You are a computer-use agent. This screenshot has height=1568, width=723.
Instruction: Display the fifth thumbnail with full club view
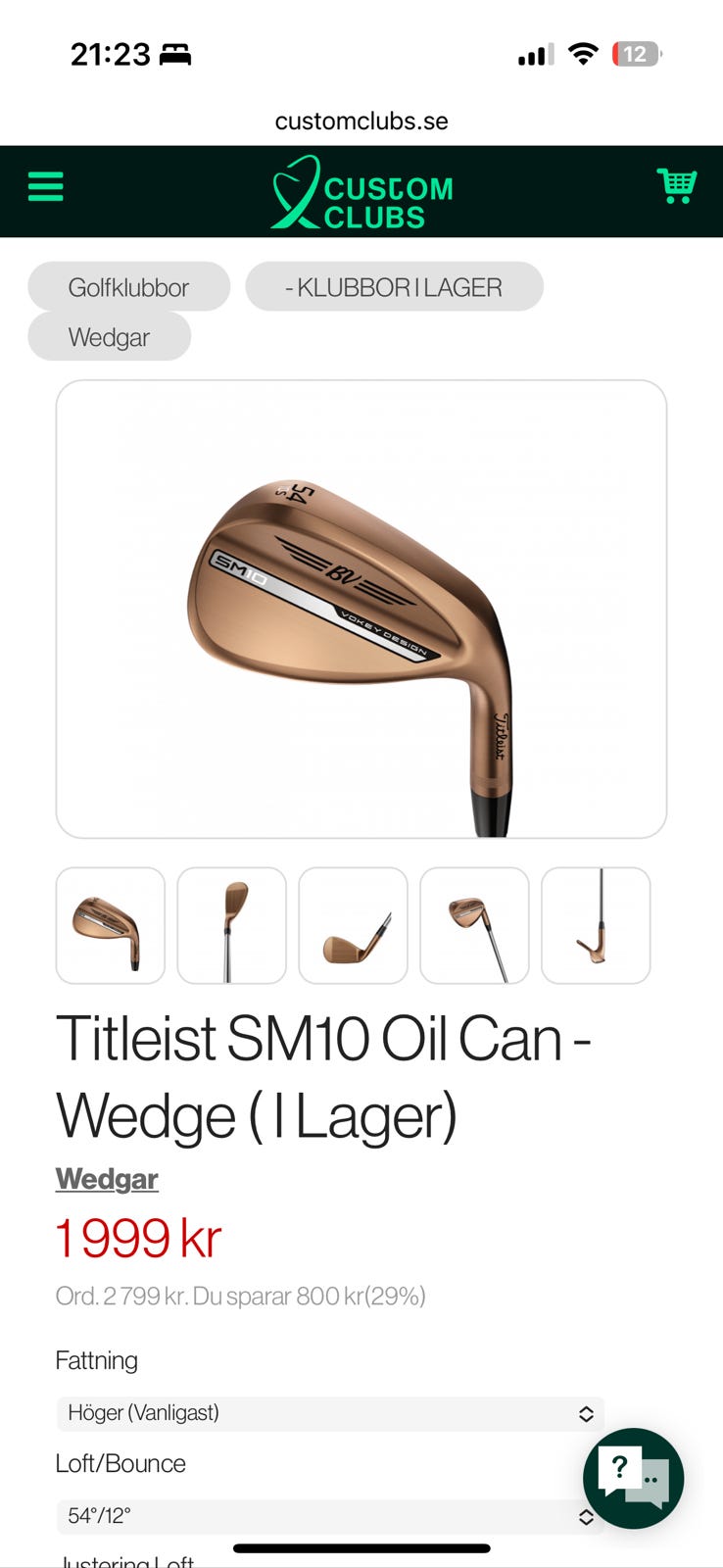pyautogui.click(x=596, y=925)
